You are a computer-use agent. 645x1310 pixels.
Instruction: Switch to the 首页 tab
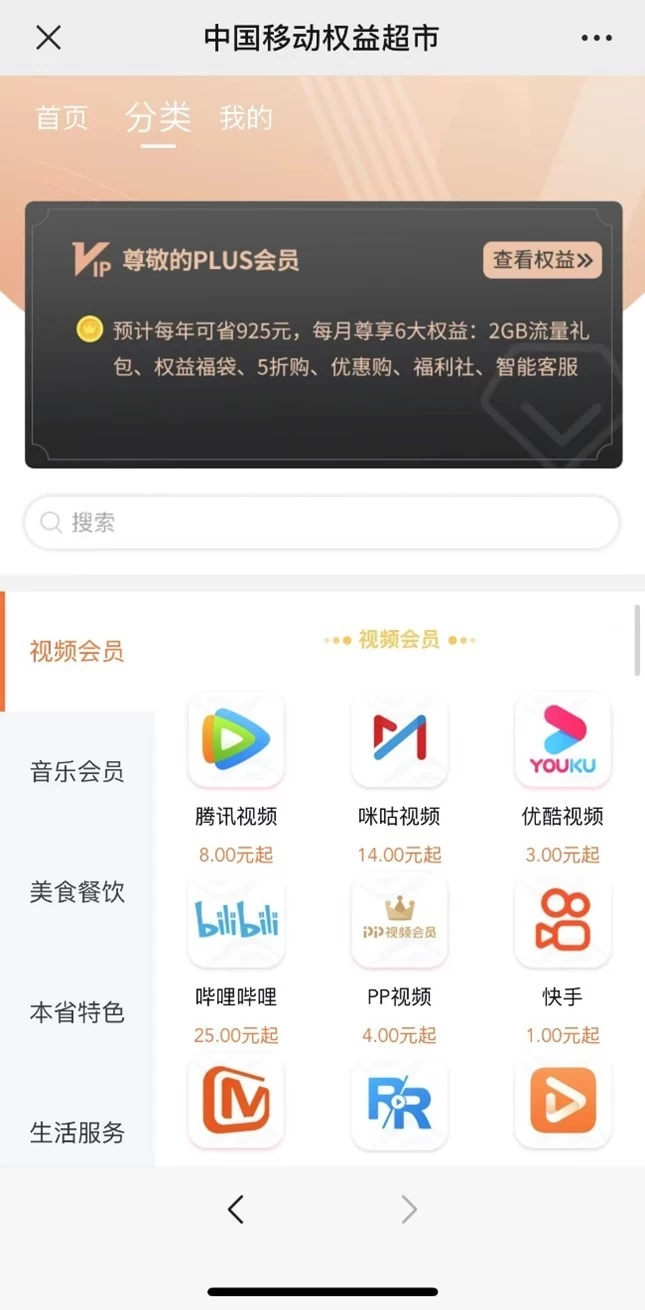pyautogui.click(x=62, y=118)
